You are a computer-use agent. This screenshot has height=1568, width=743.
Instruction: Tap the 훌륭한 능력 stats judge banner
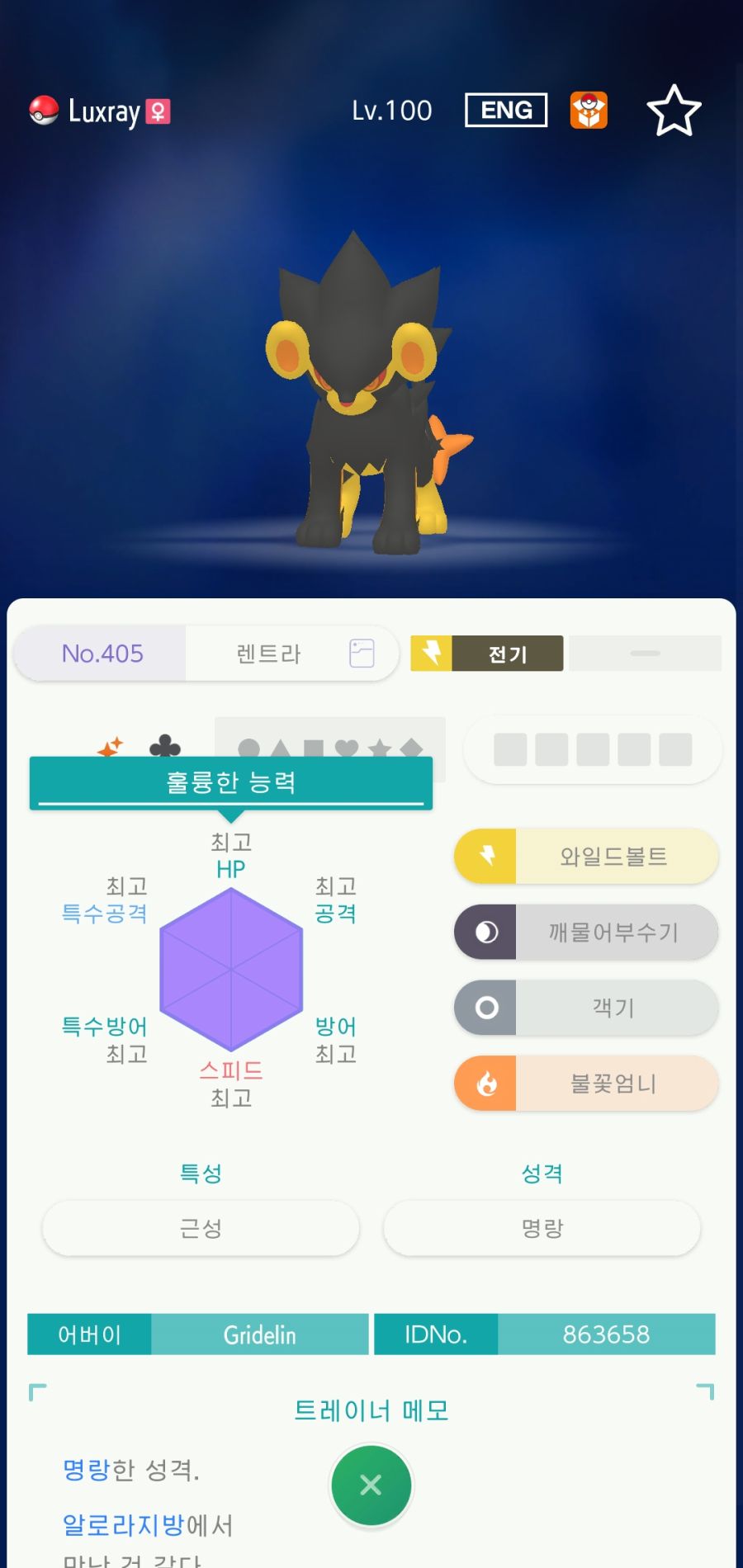tap(231, 782)
